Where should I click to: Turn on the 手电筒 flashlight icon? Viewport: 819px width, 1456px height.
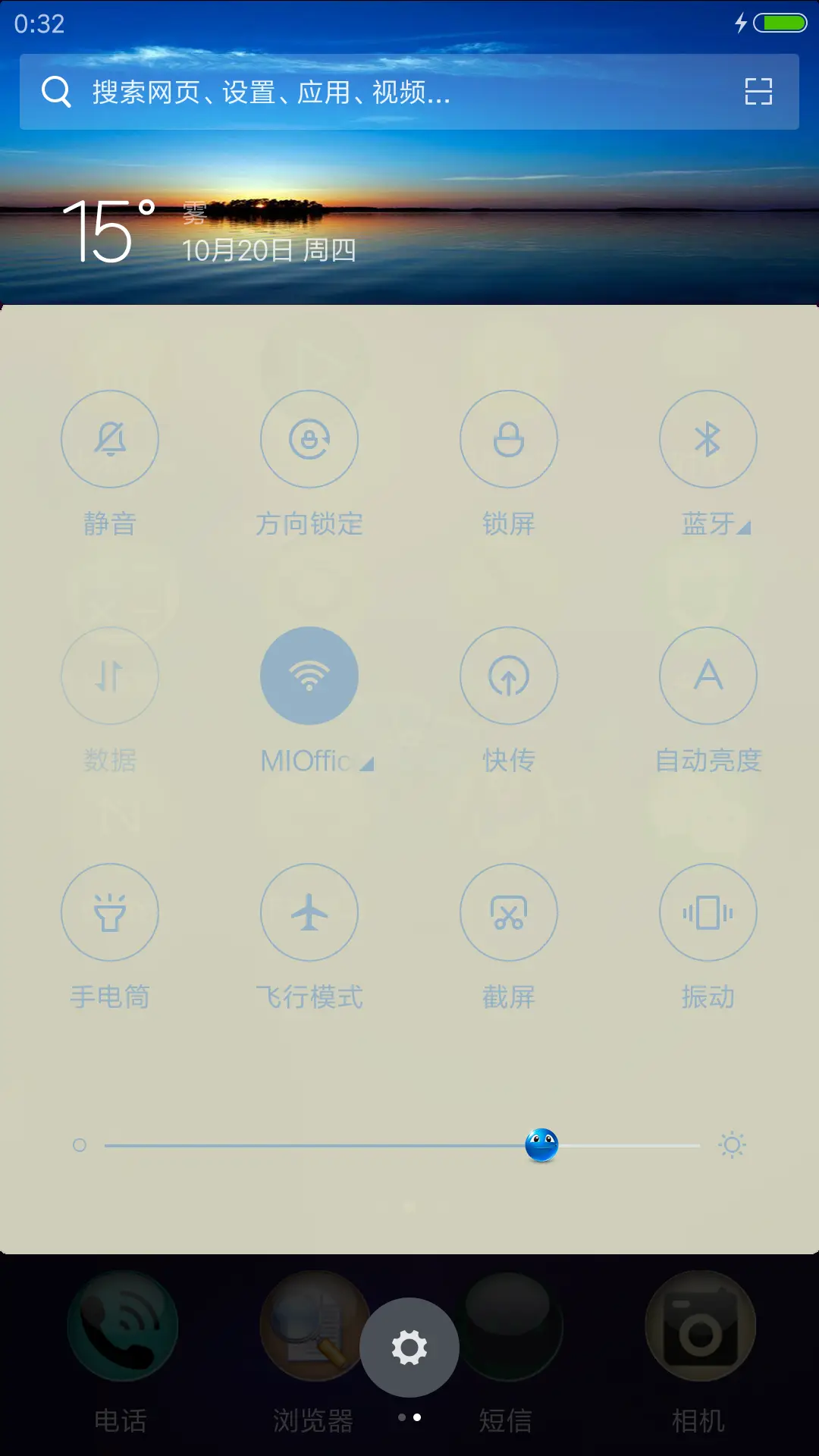pyautogui.click(x=110, y=913)
